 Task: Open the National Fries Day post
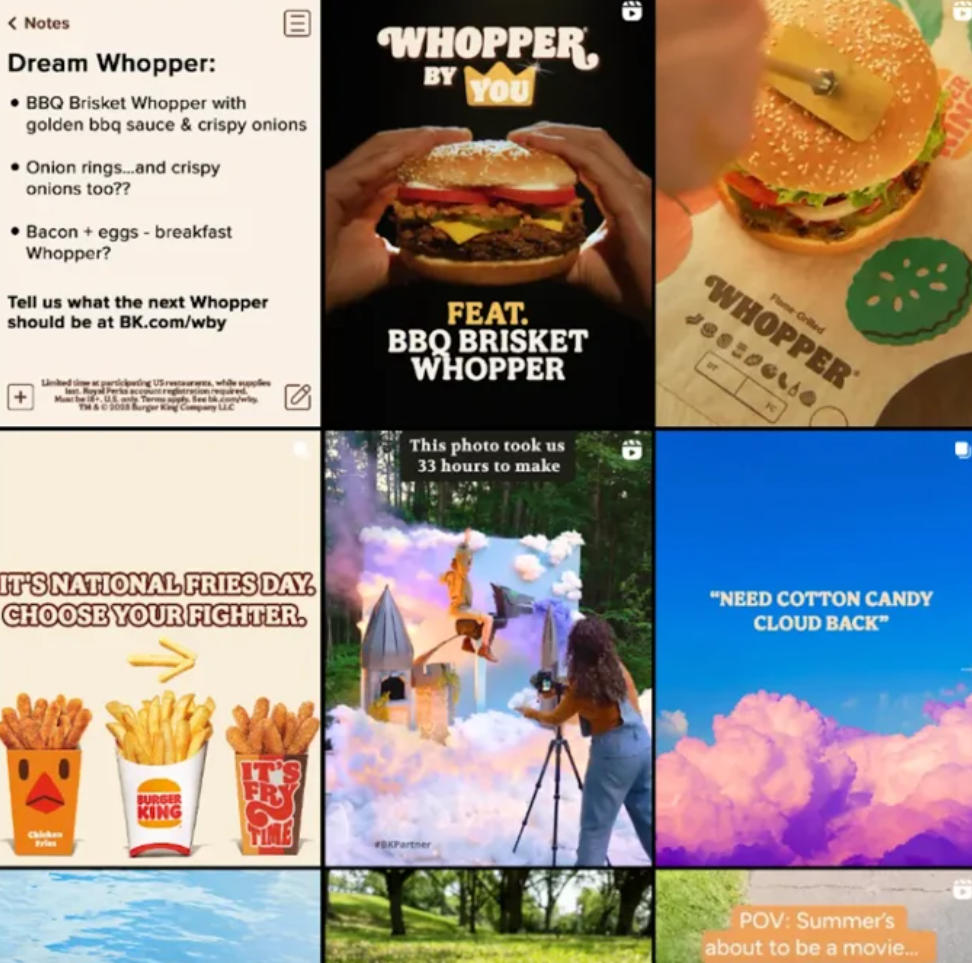pyautogui.click(x=160, y=648)
